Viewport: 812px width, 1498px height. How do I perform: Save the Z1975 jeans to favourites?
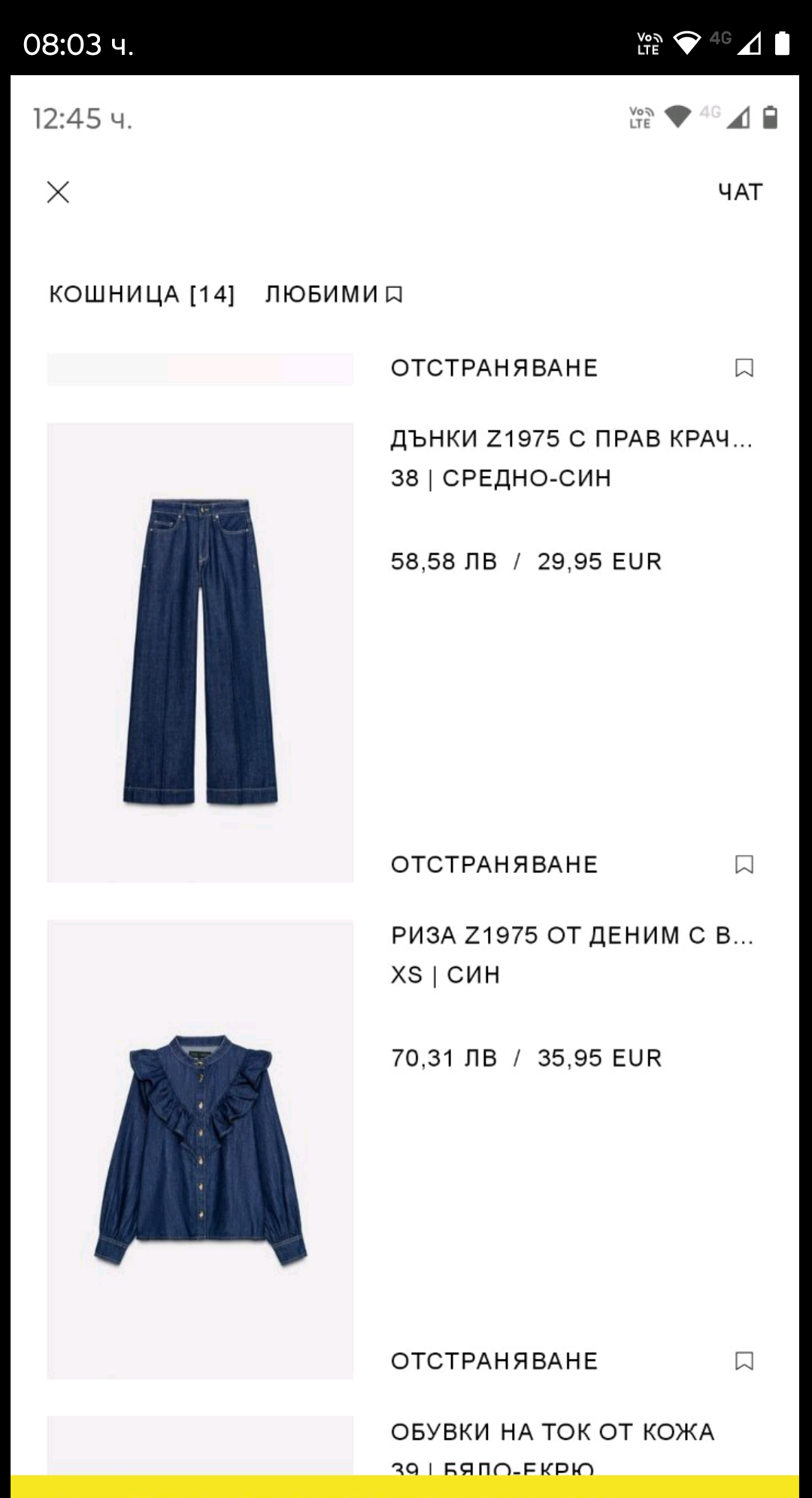point(744,865)
